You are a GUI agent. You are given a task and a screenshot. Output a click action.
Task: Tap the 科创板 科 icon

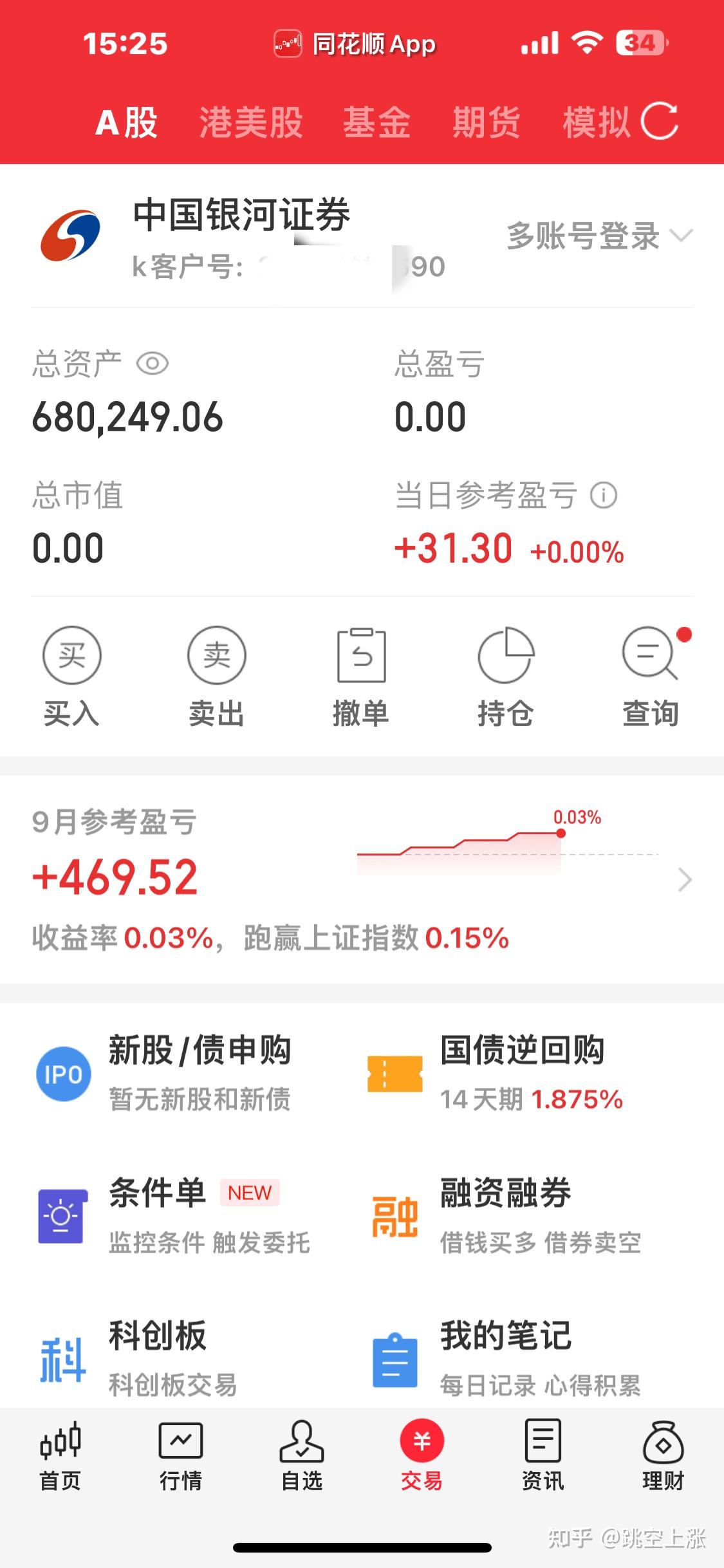tap(63, 1358)
